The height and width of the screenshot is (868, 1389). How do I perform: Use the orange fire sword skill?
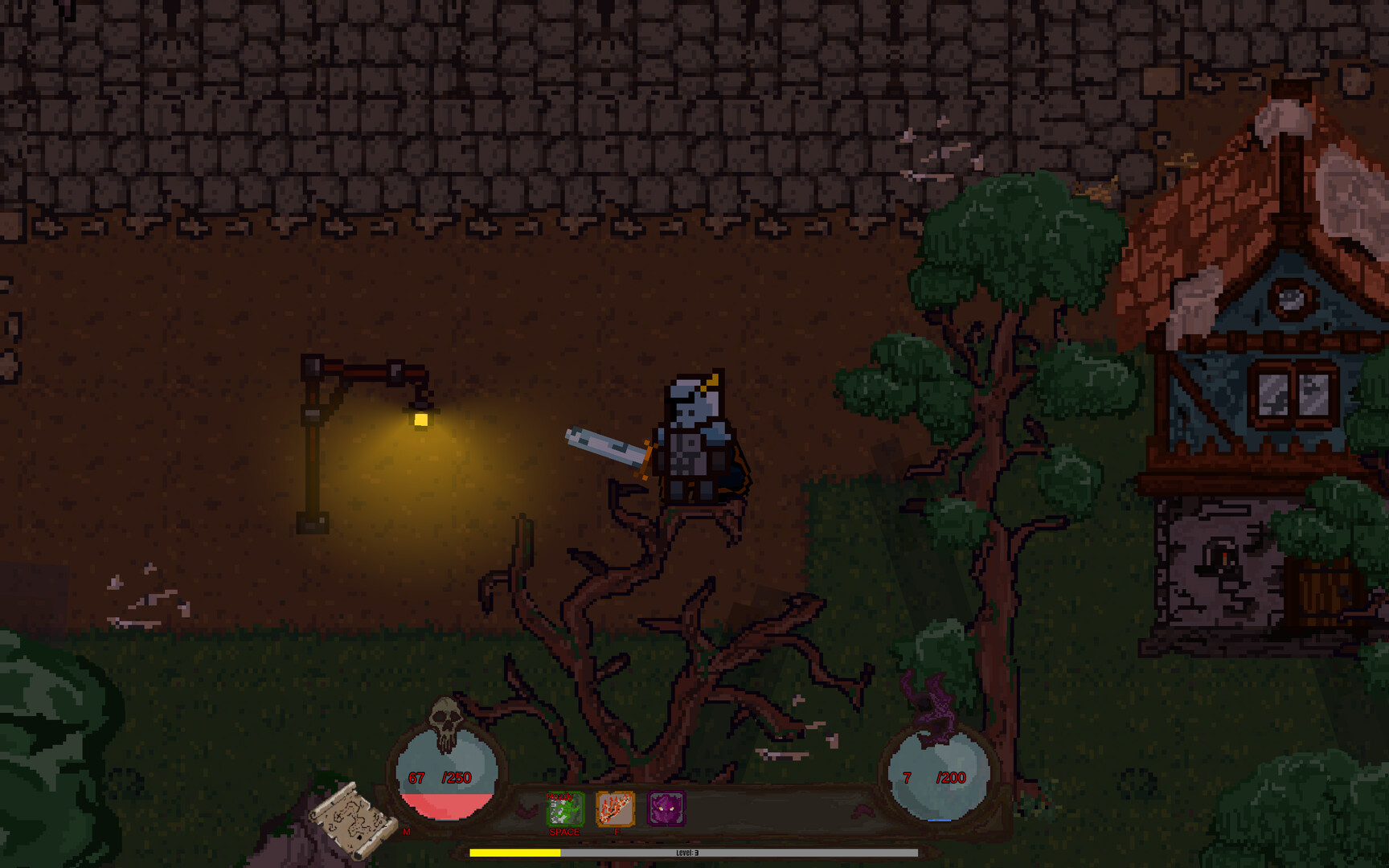(615, 809)
